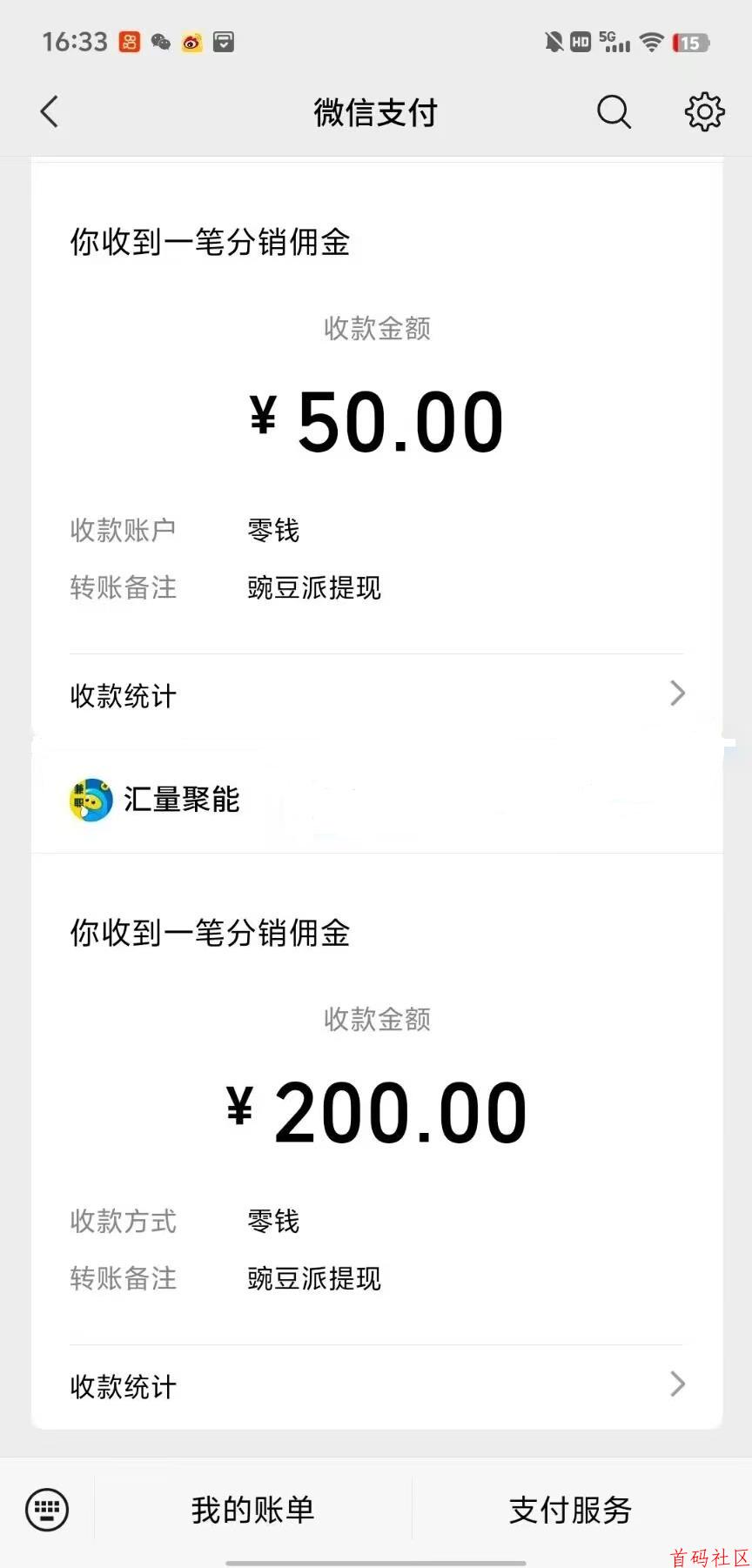Screen dimensions: 752x1568
Task: Switch to the 我的账单 tab
Action: click(x=251, y=1510)
